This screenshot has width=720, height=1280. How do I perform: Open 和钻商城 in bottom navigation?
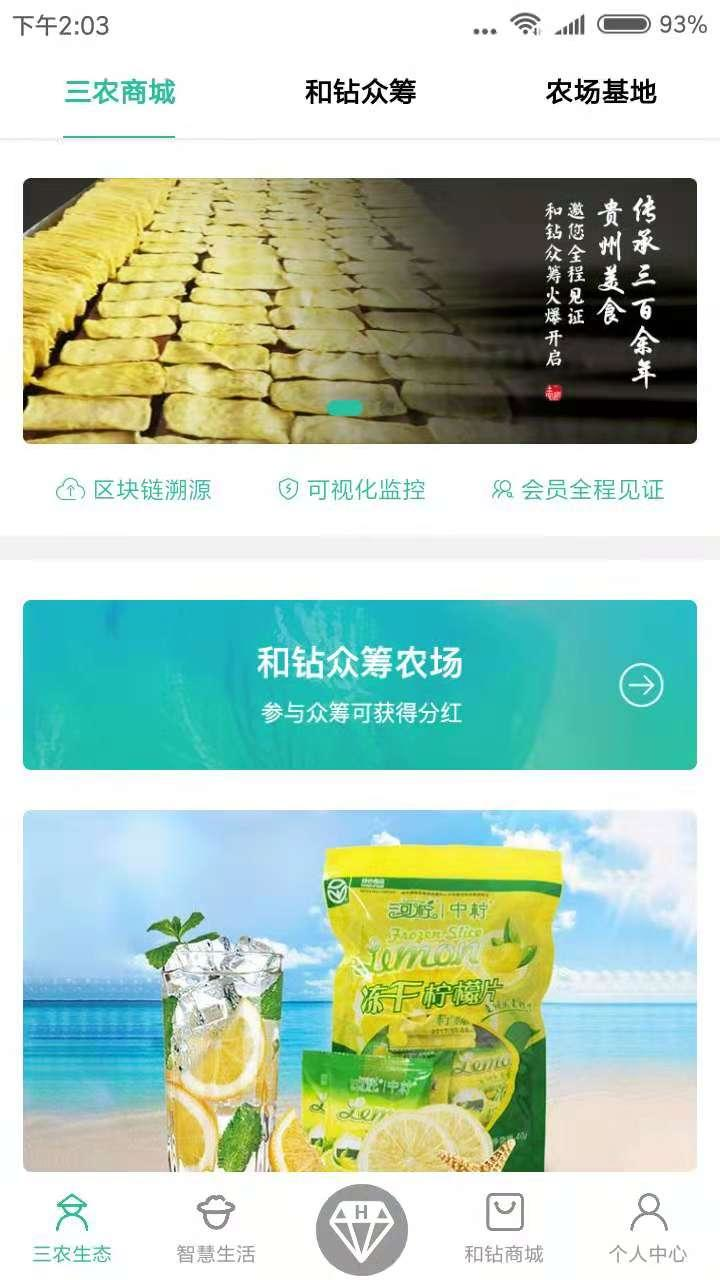tap(504, 1228)
